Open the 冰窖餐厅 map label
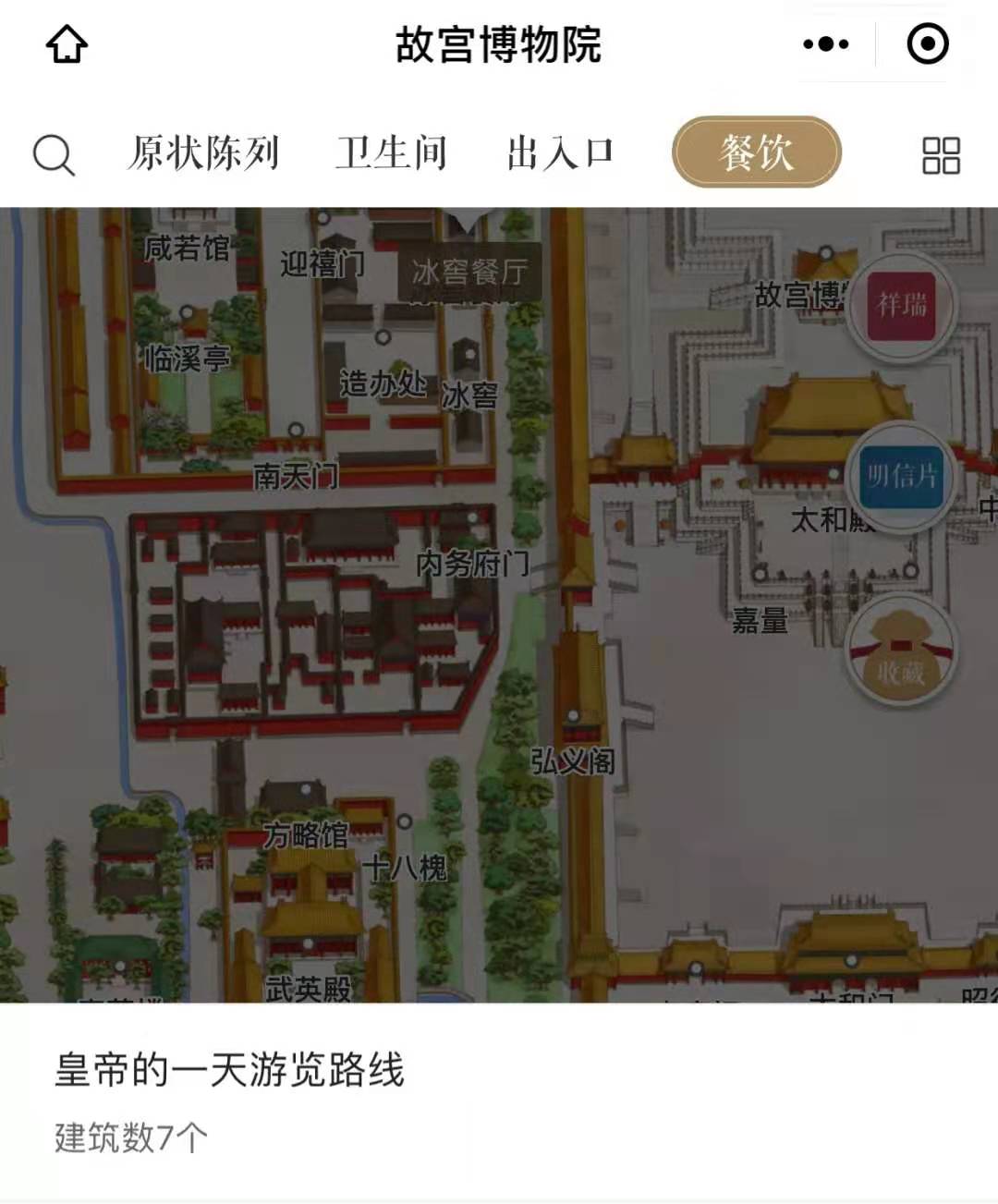 coord(469,272)
